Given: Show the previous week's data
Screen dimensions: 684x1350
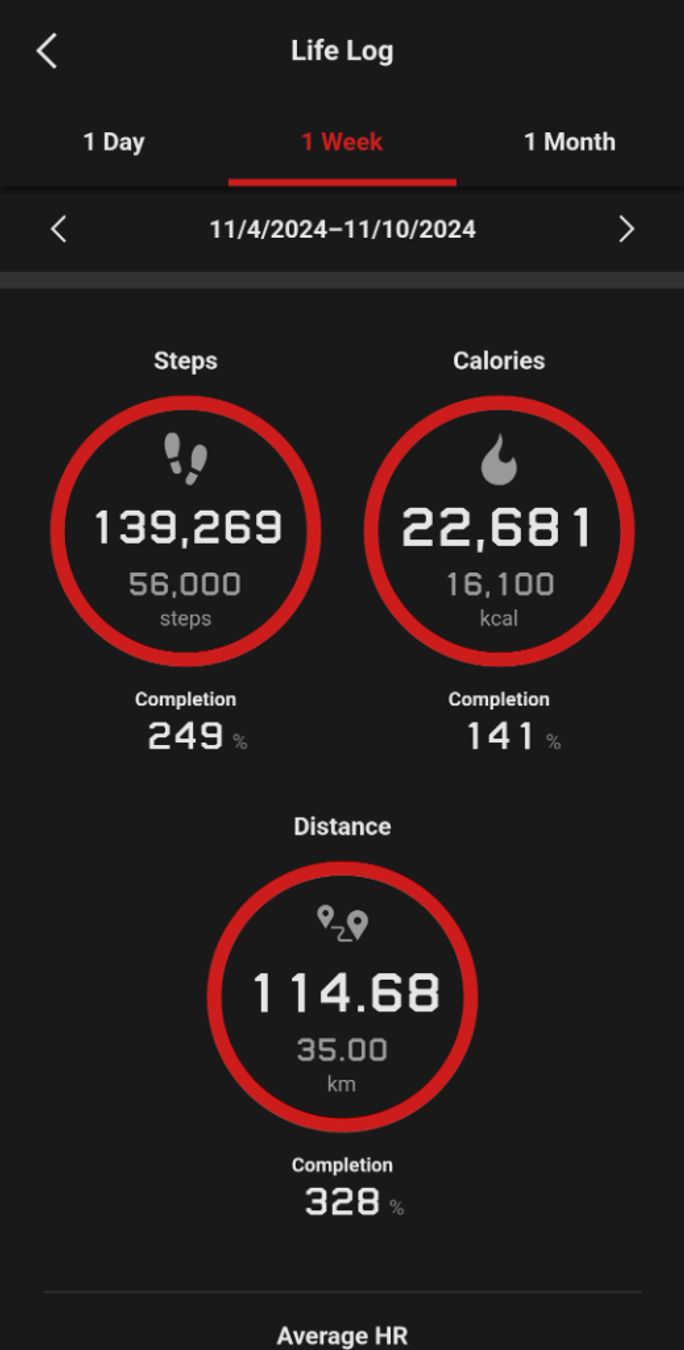Looking at the screenshot, I should [58, 230].
